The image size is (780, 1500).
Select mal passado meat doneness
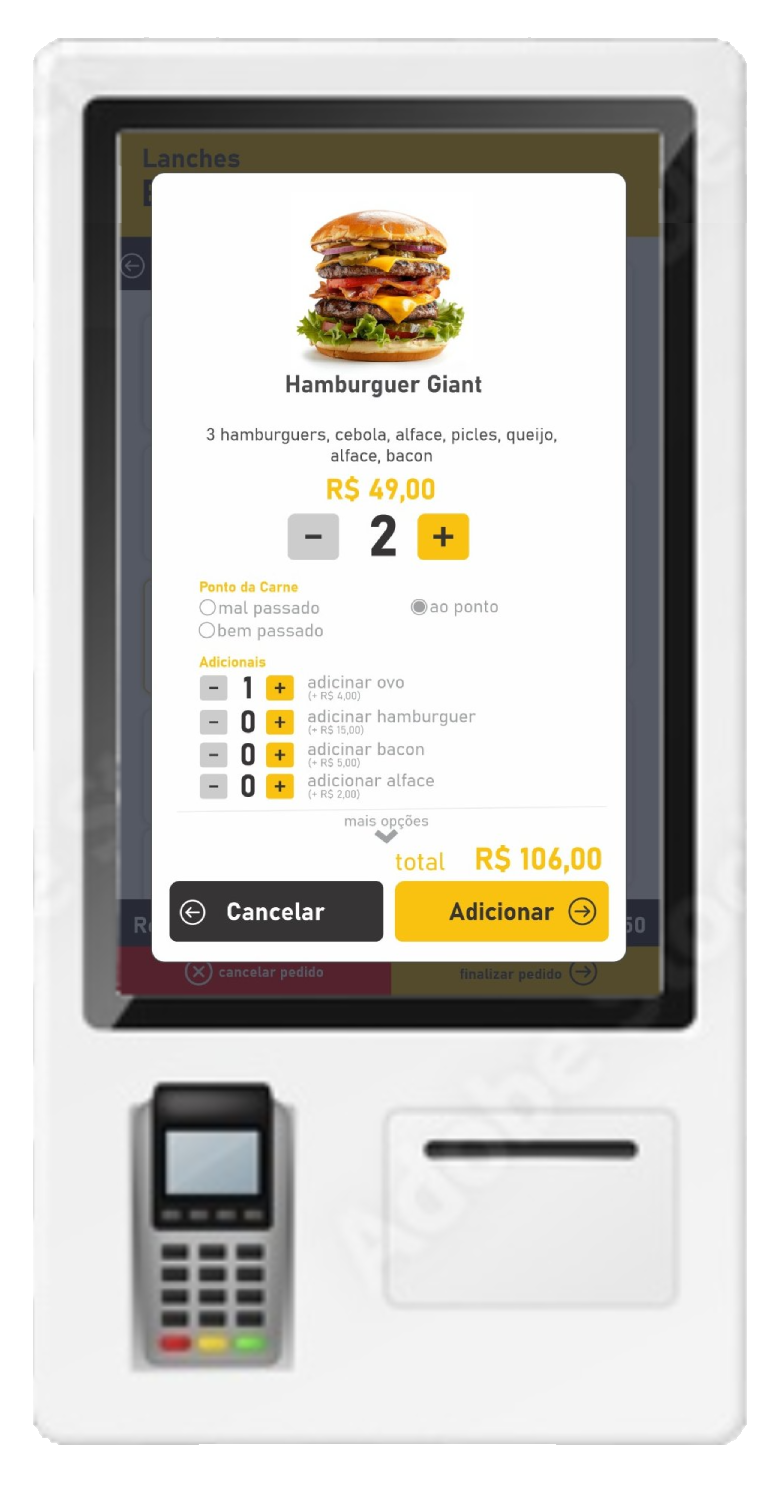coord(208,608)
